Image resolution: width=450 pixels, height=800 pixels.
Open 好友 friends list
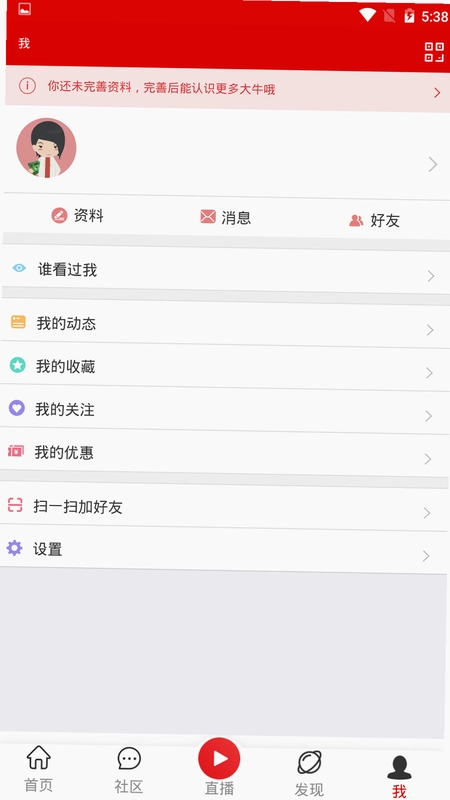pyautogui.click(x=374, y=220)
